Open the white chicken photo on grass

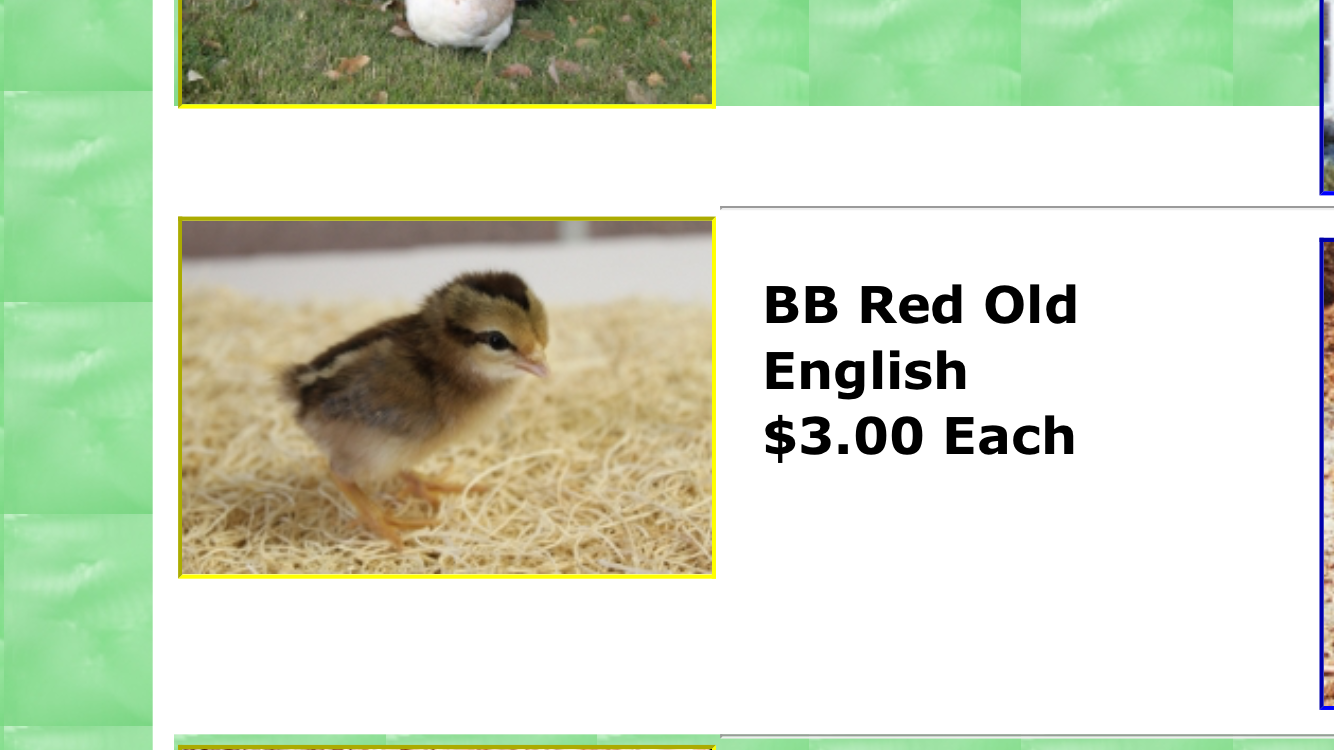[x=446, y=50]
